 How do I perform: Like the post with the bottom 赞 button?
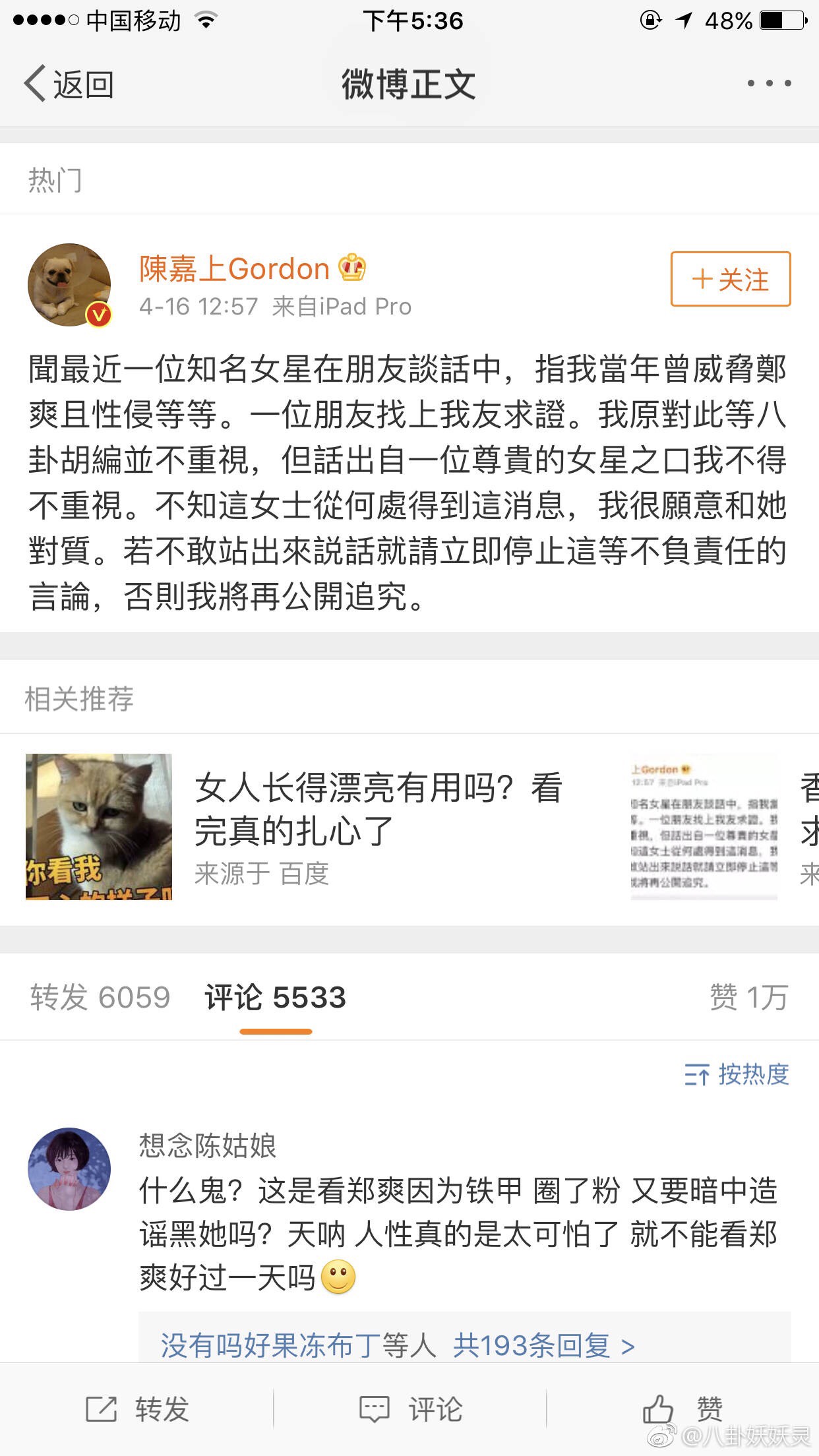(682, 1410)
